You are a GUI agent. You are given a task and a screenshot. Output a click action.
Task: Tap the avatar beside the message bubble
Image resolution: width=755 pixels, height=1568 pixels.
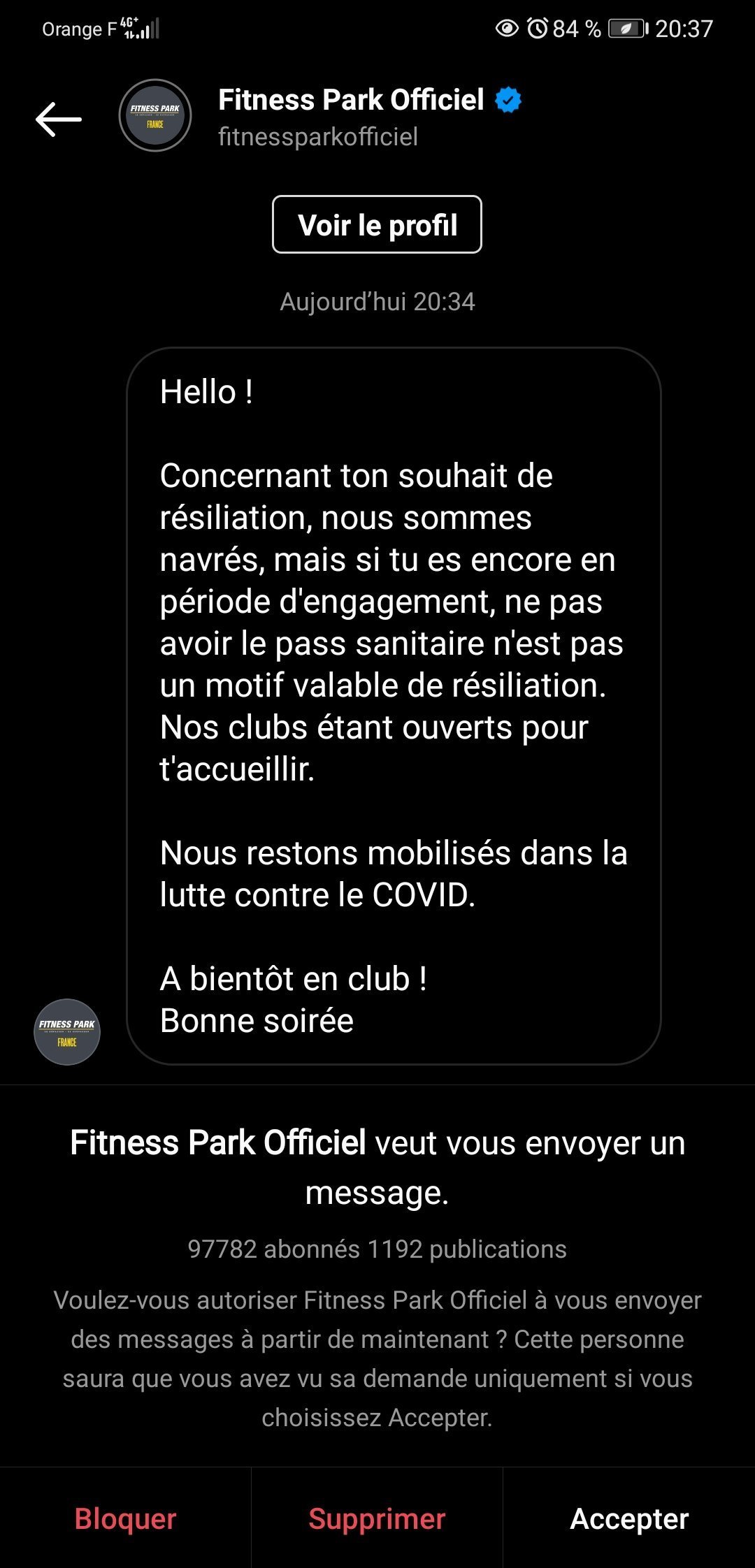pos(67,1031)
